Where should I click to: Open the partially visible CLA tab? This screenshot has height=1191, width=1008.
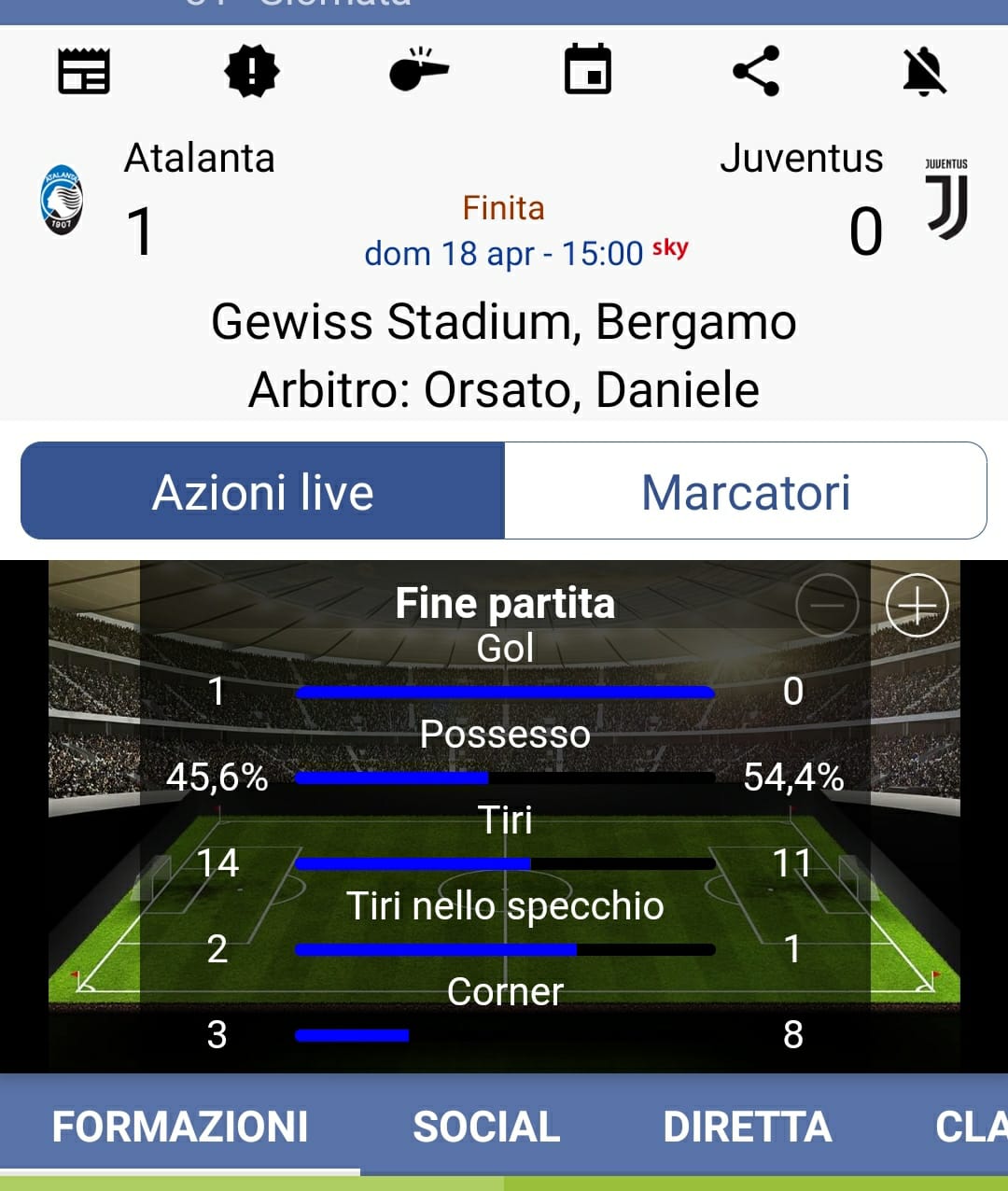coord(971,1127)
